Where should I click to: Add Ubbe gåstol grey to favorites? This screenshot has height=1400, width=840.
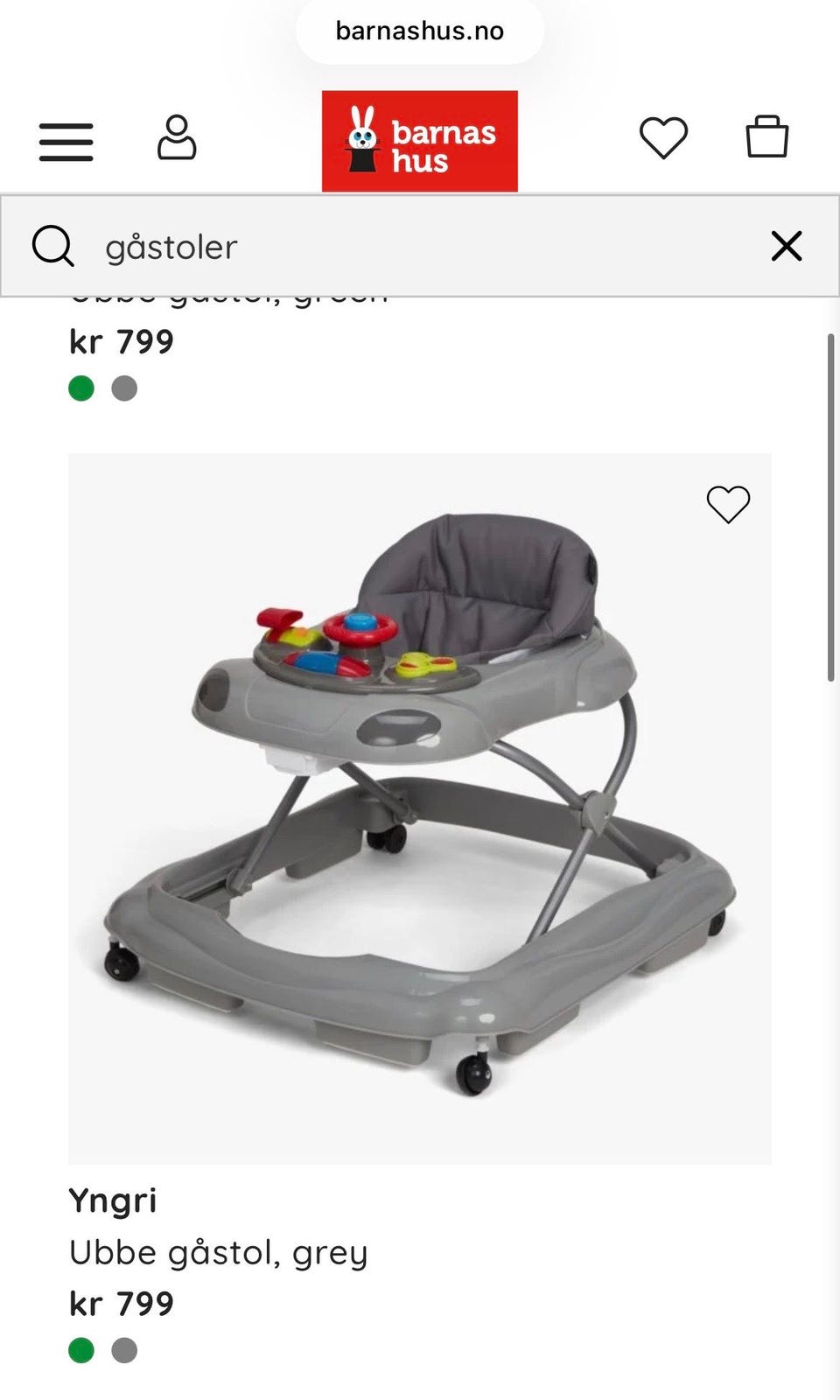(x=728, y=504)
